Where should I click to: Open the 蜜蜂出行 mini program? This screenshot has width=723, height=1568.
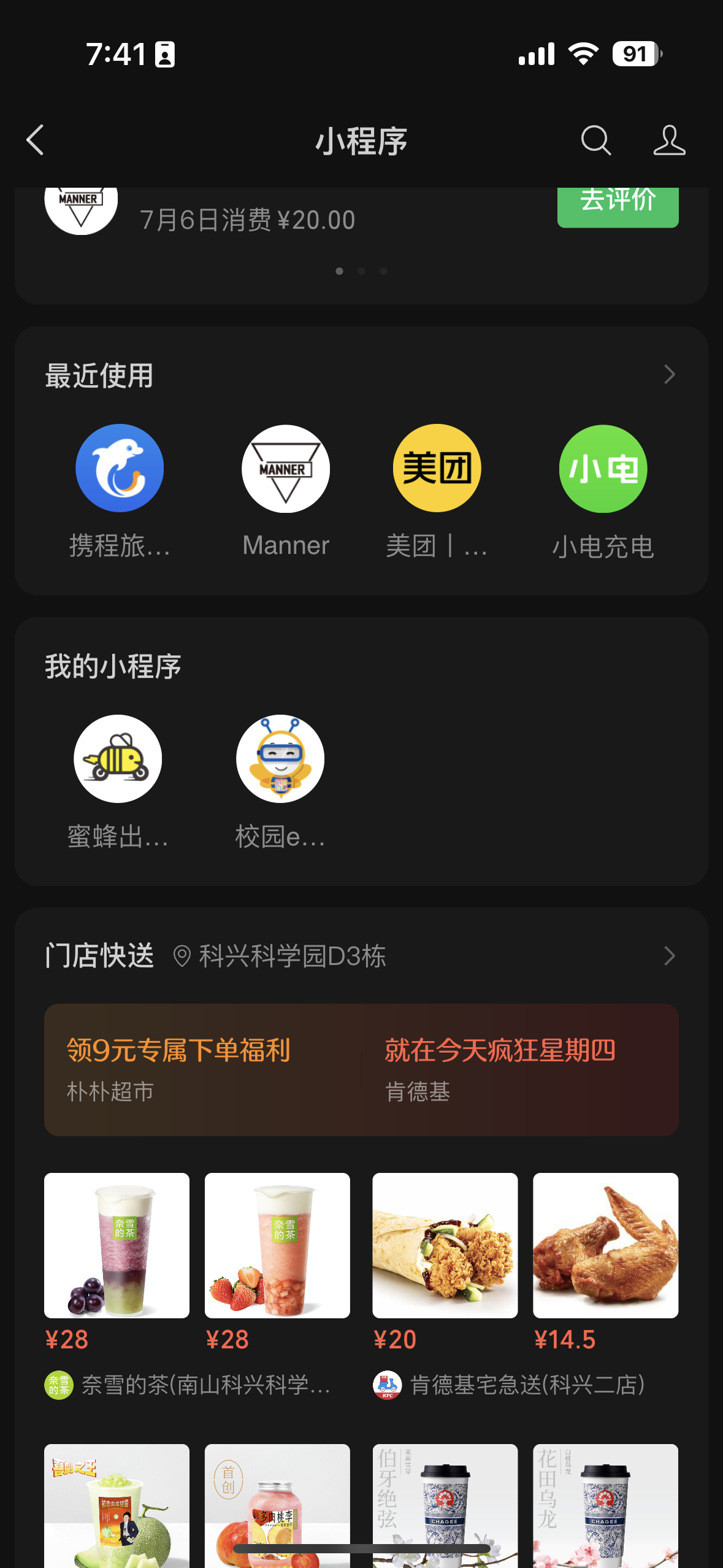click(118, 759)
